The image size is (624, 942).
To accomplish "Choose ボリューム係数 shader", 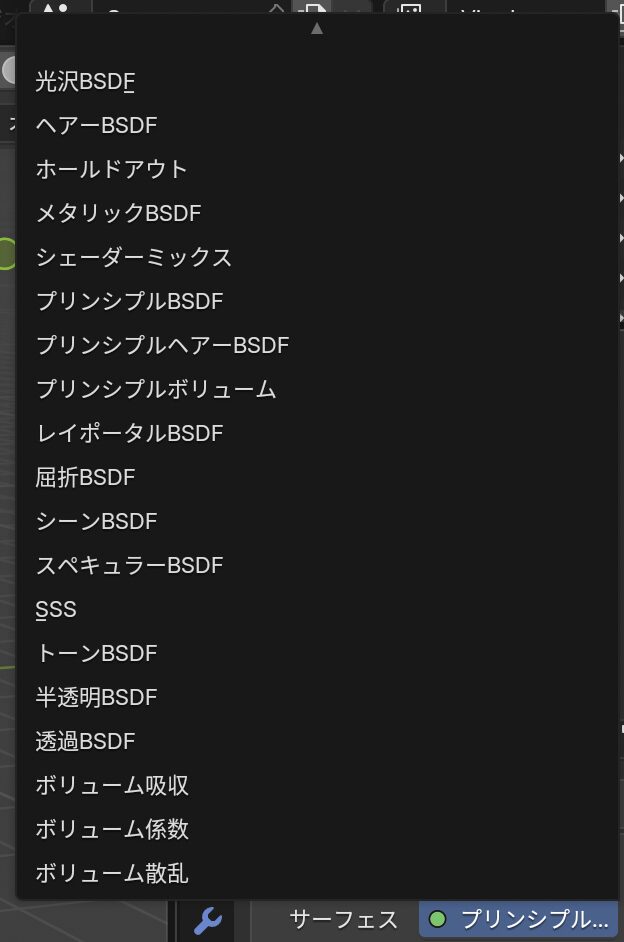I will (x=111, y=829).
